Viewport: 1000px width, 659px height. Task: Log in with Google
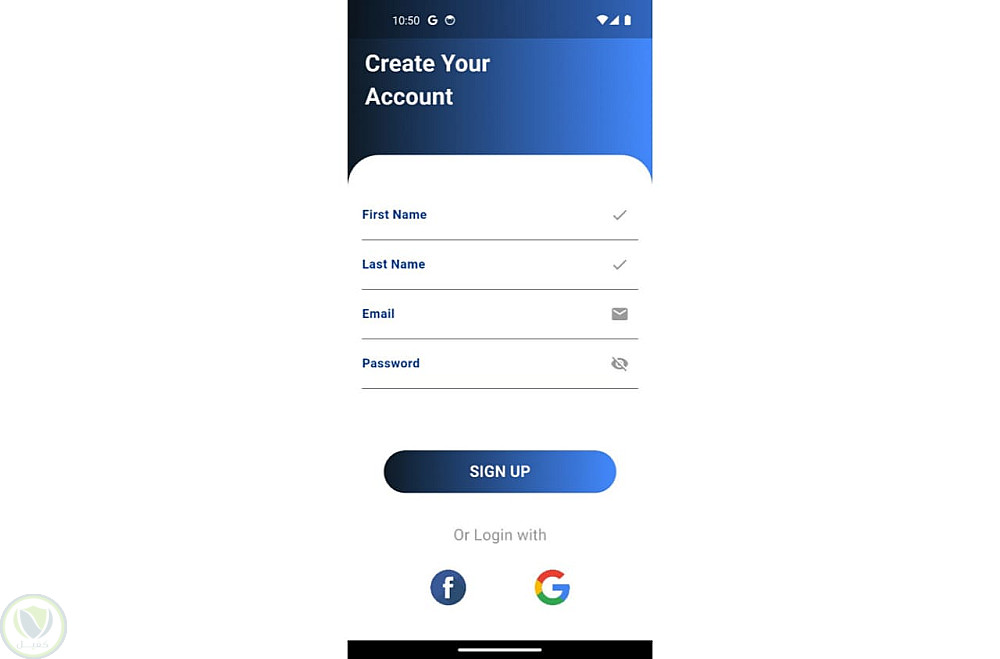pyautogui.click(x=552, y=587)
